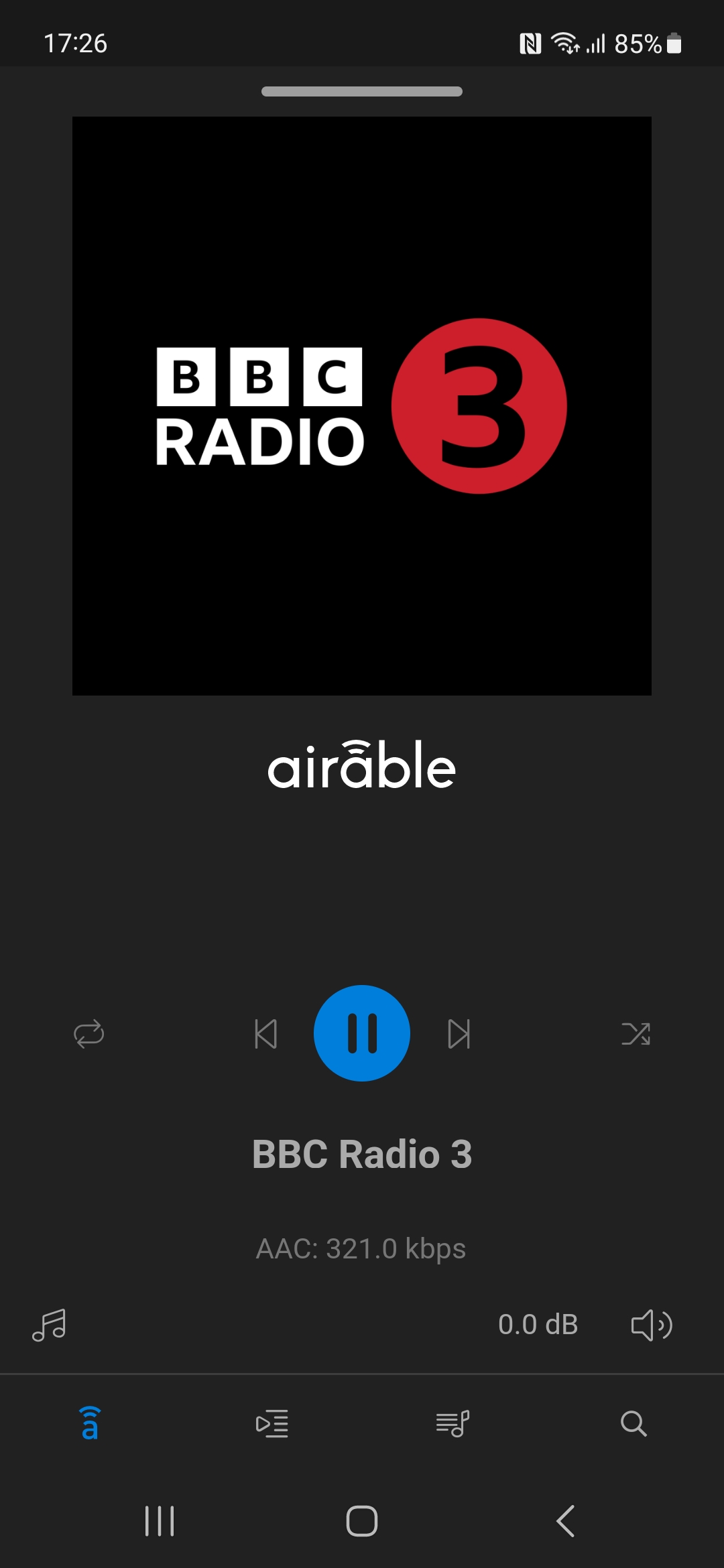Toggle repeat mode
Screen dimensions: 724x1568
(88, 1033)
